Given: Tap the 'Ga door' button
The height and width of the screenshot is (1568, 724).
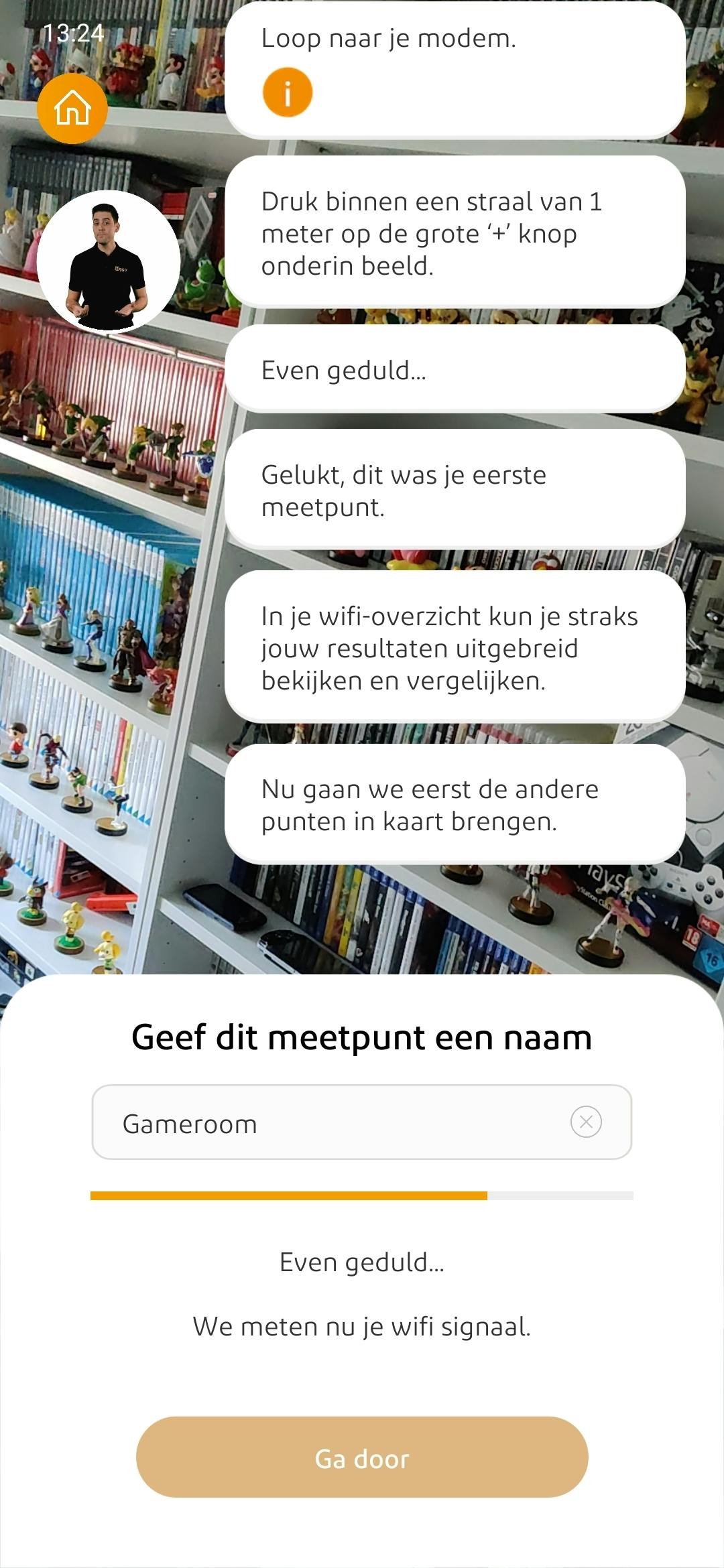Looking at the screenshot, I should pos(362,1457).
